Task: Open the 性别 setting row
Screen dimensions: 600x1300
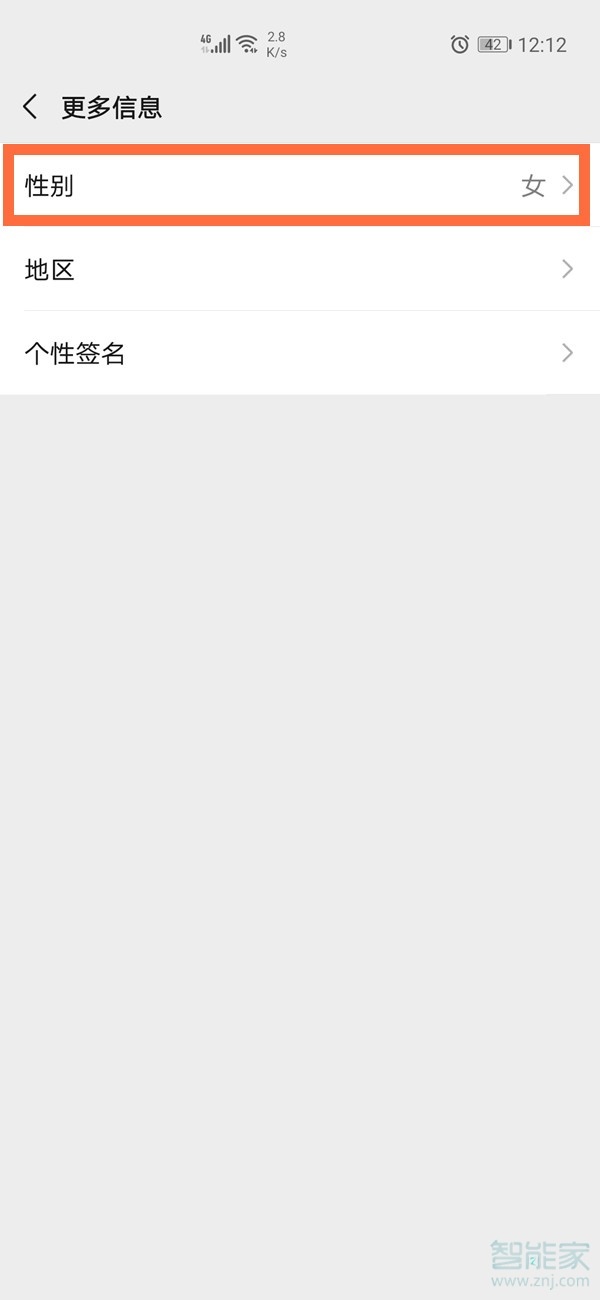Action: (300, 185)
